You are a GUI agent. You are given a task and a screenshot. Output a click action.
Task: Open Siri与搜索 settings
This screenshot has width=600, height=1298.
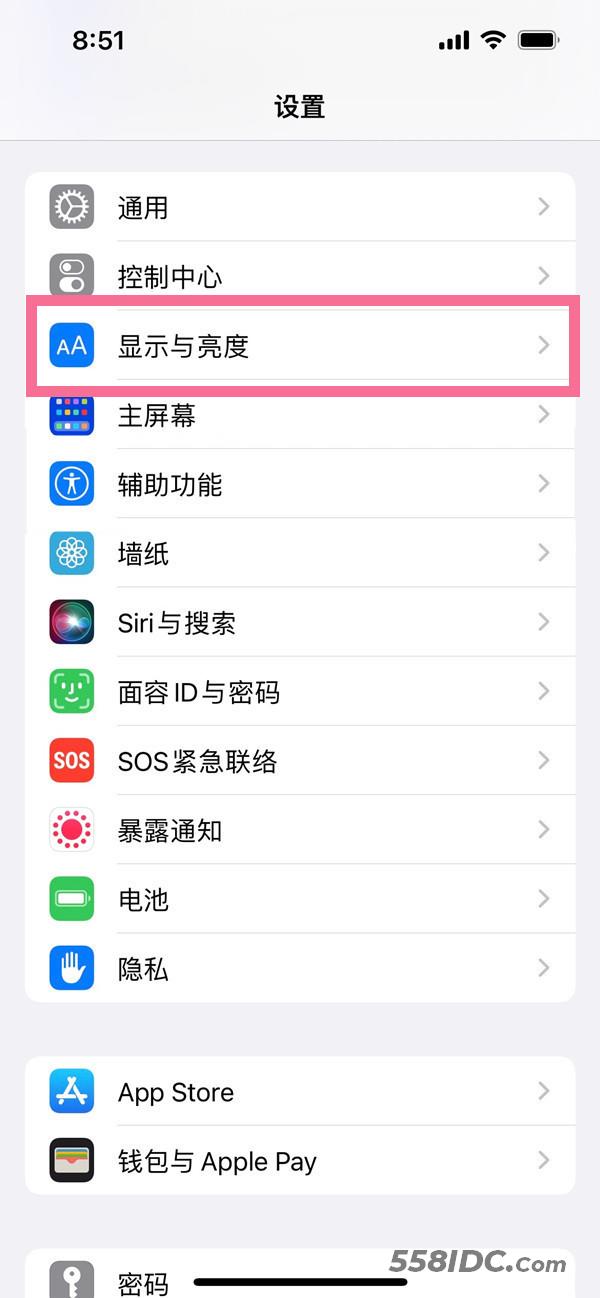click(300, 622)
